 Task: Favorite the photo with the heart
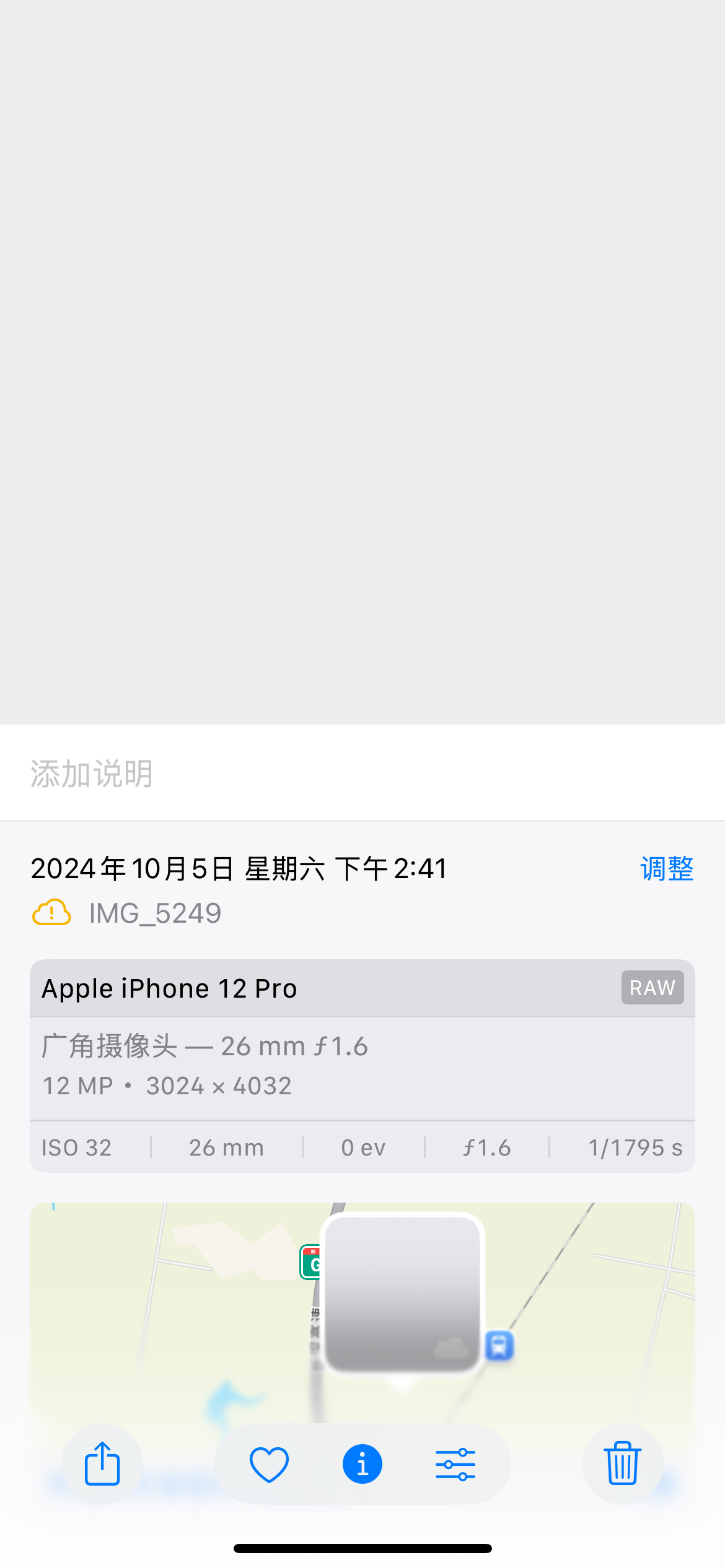click(269, 1464)
